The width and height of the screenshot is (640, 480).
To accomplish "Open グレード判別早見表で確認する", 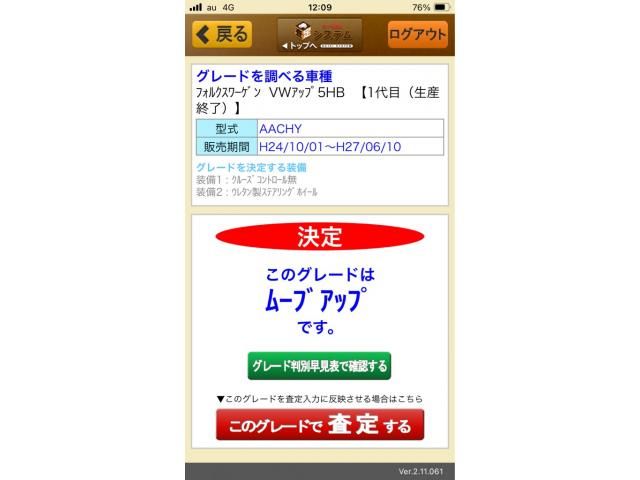I will pyautogui.click(x=319, y=366).
